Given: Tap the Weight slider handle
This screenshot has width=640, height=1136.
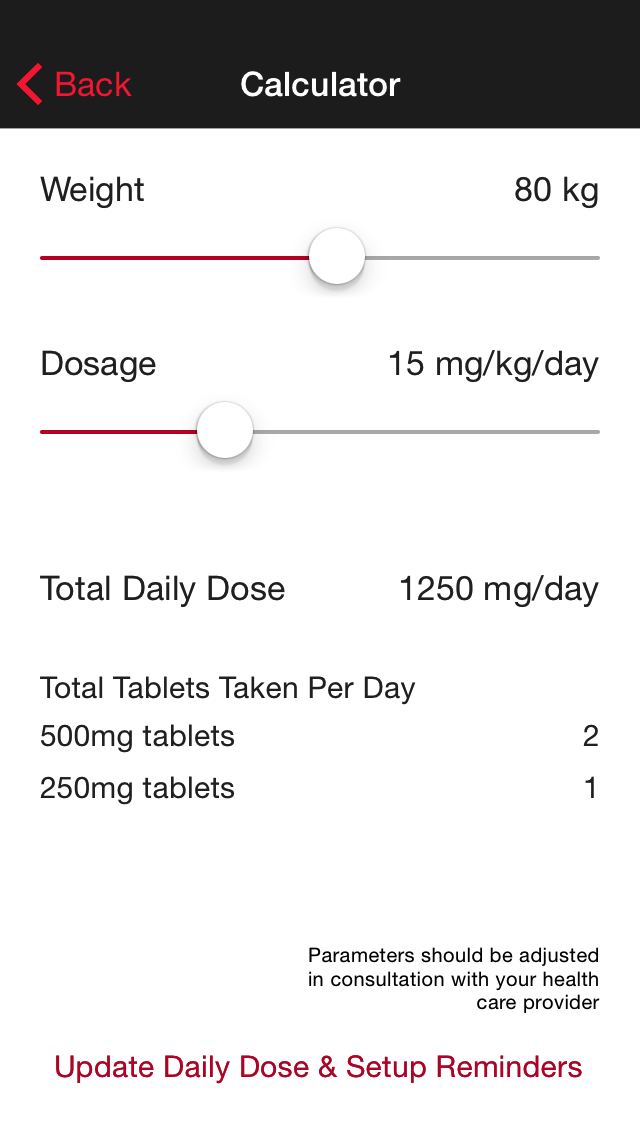Looking at the screenshot, I should pos(337,256).
